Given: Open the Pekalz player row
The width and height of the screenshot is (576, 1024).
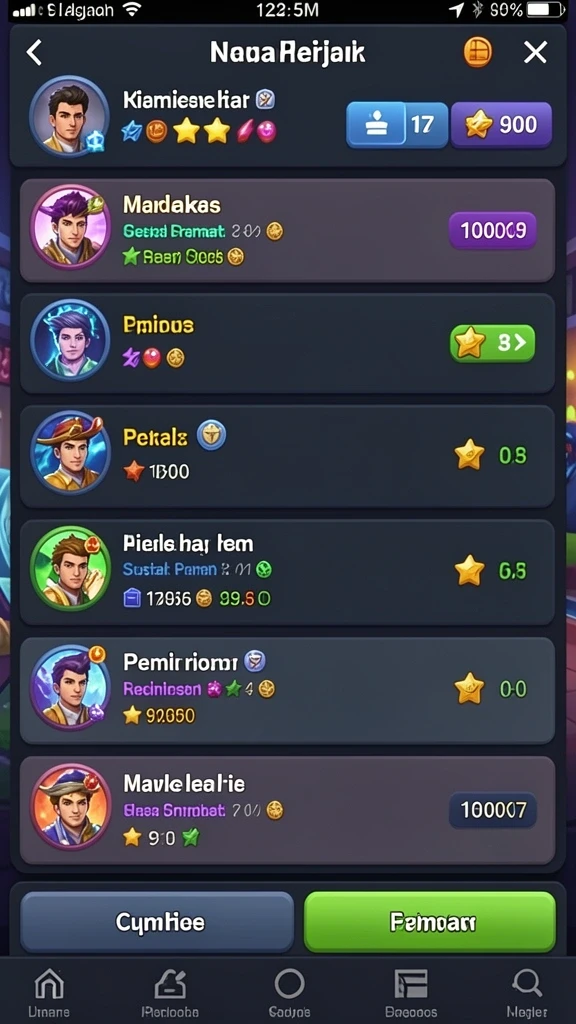Looking at the screenshot, I should pyautogui.click(x=287, y=455).
